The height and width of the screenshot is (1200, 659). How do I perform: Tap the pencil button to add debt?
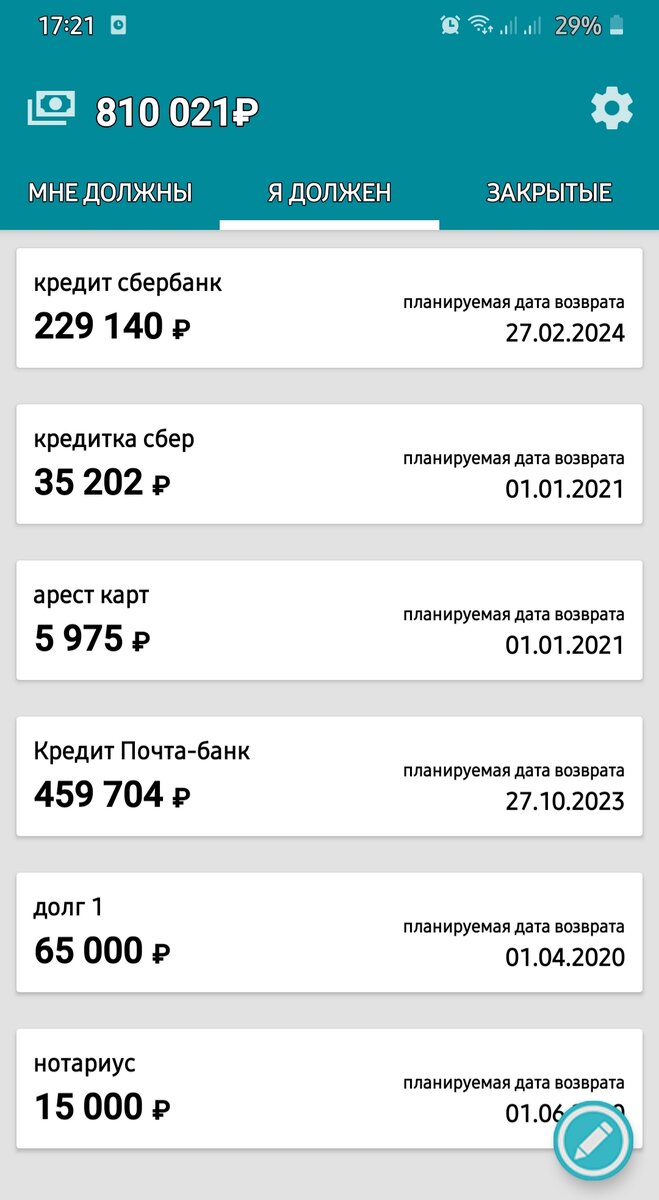594,1141
